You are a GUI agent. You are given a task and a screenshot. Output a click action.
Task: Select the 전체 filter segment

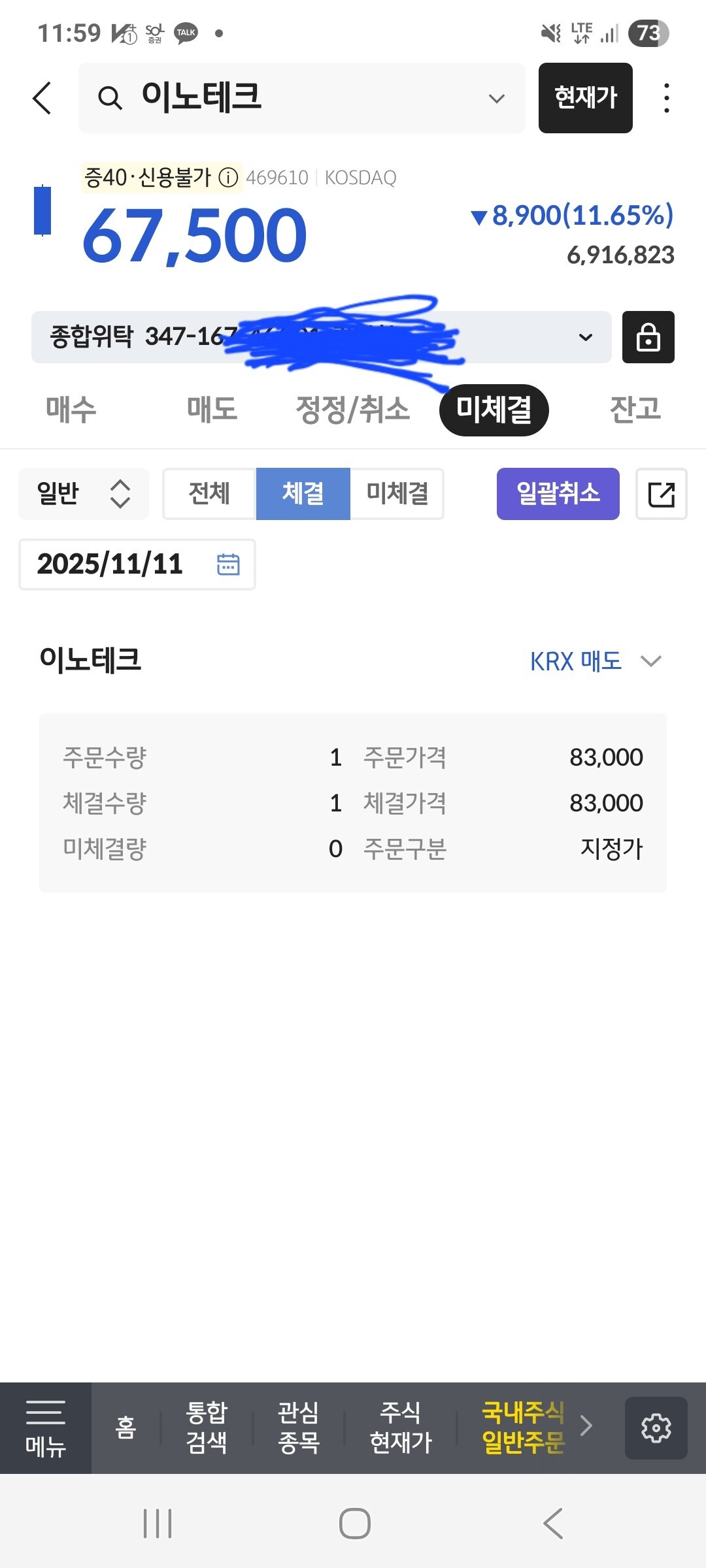click(209, 494)
